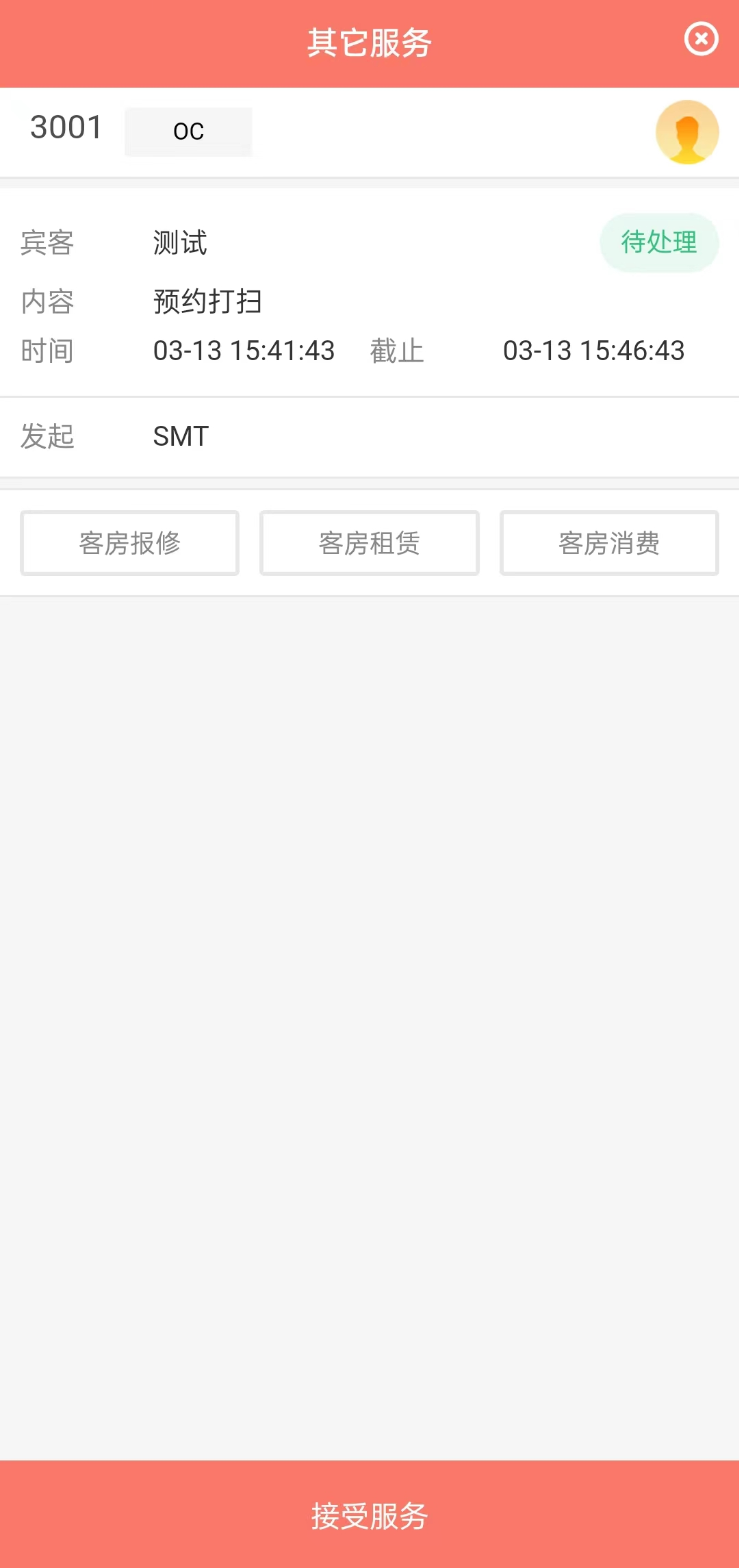Accept the service with 接受服务
Viewport: 746px width, 1568px height.
point(370,1515)
